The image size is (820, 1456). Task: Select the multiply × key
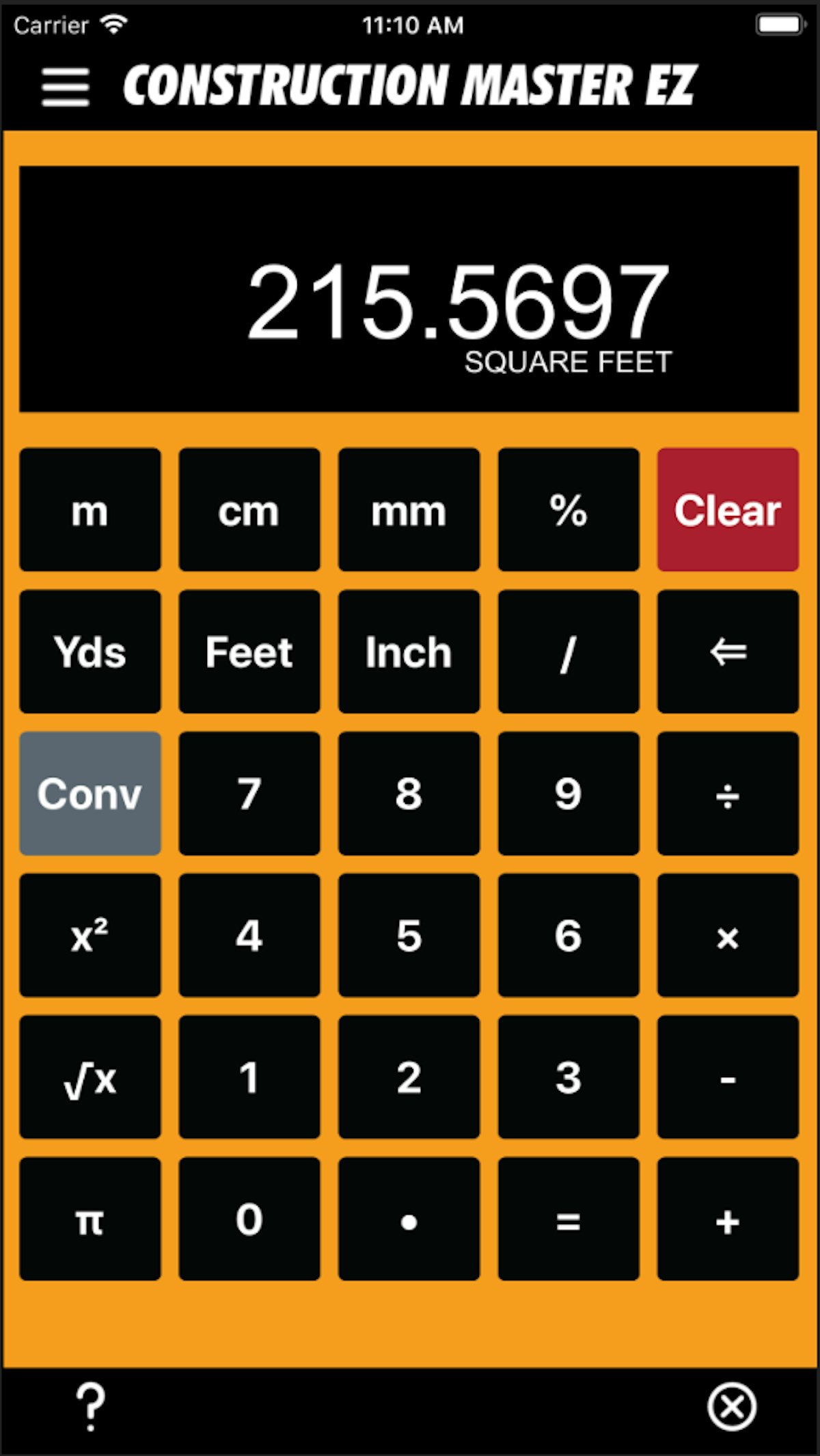[x=728, y=935]
